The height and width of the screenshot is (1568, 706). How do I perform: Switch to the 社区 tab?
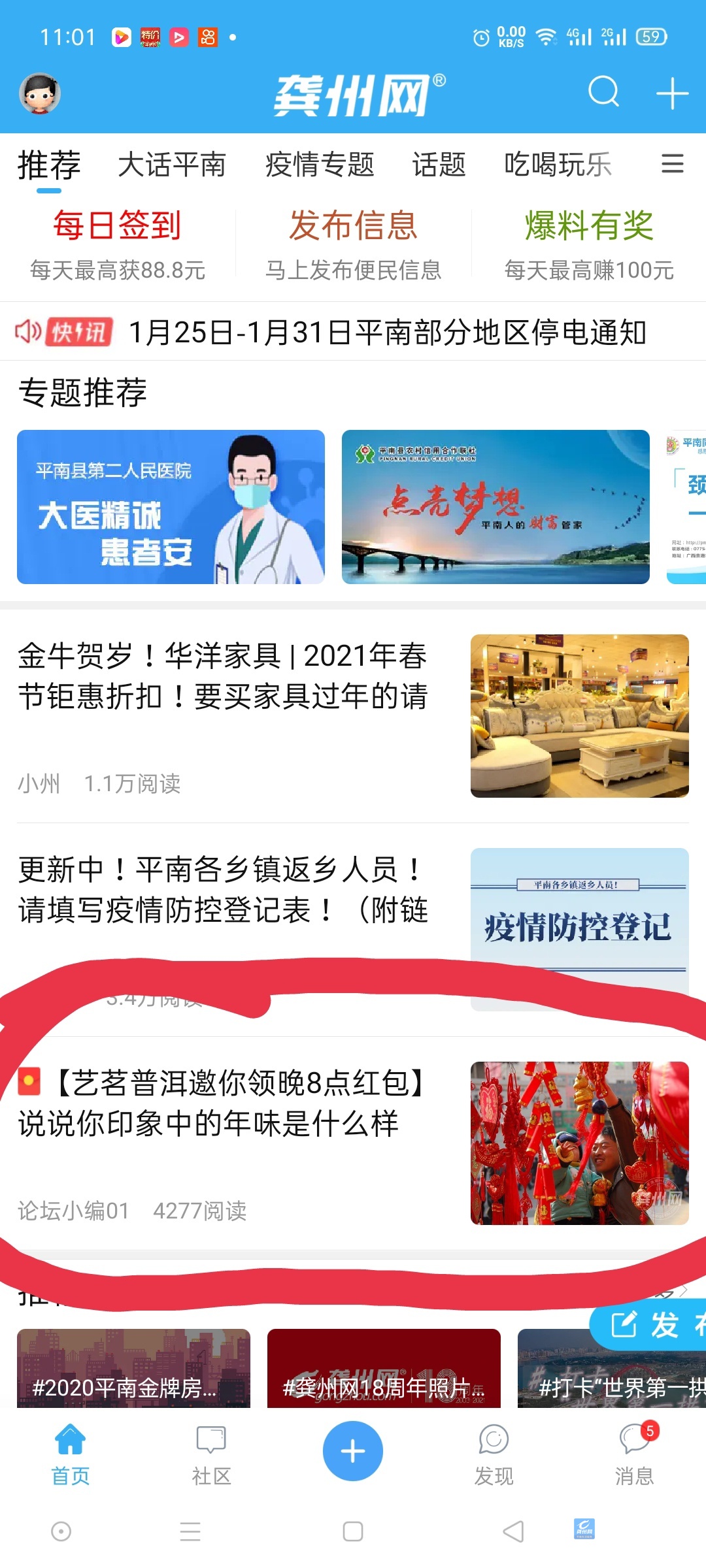(x=211, y=1456)
